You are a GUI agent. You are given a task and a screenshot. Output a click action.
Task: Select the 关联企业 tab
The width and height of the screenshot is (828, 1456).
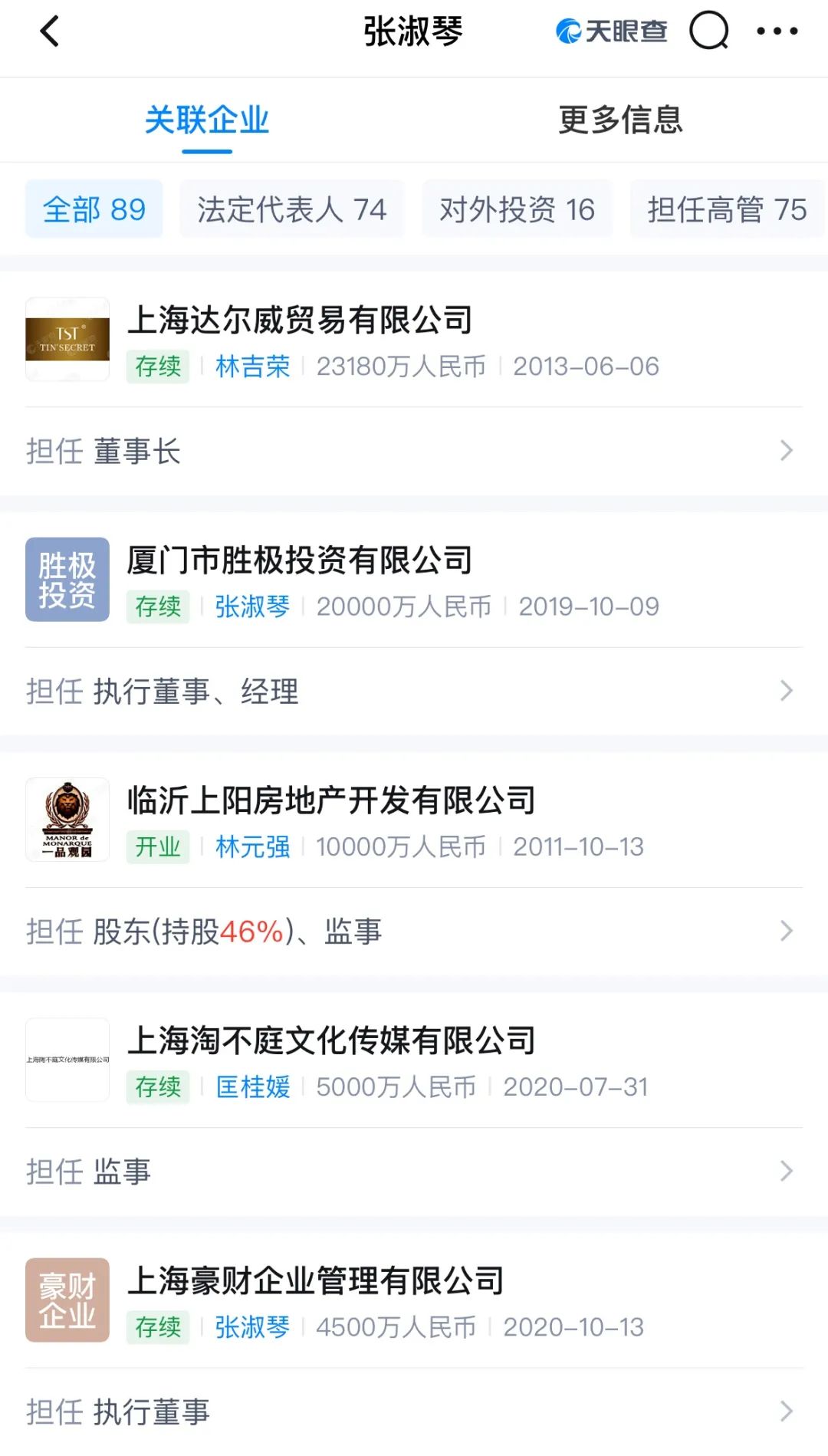(207, 120)
